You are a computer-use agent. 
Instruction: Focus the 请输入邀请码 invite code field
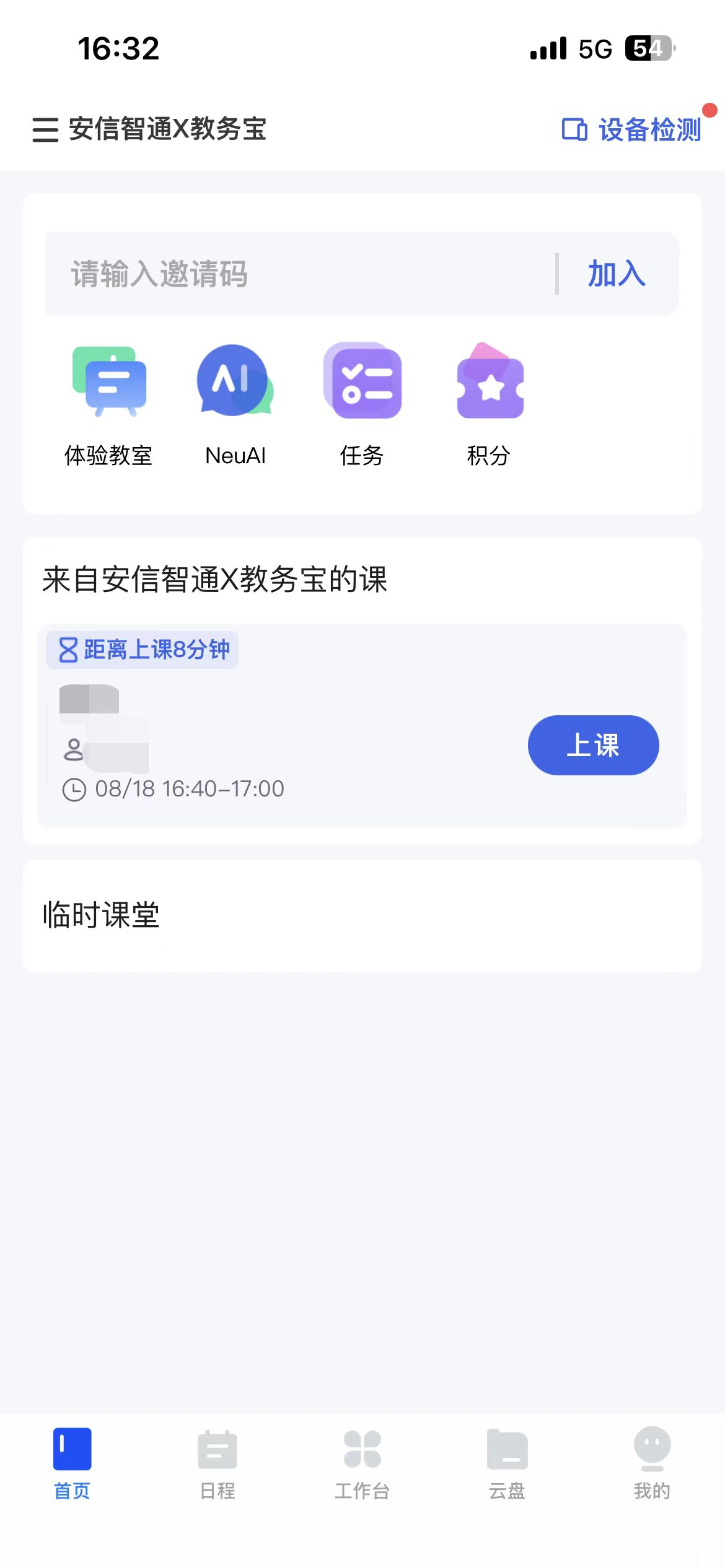[297, 274]
